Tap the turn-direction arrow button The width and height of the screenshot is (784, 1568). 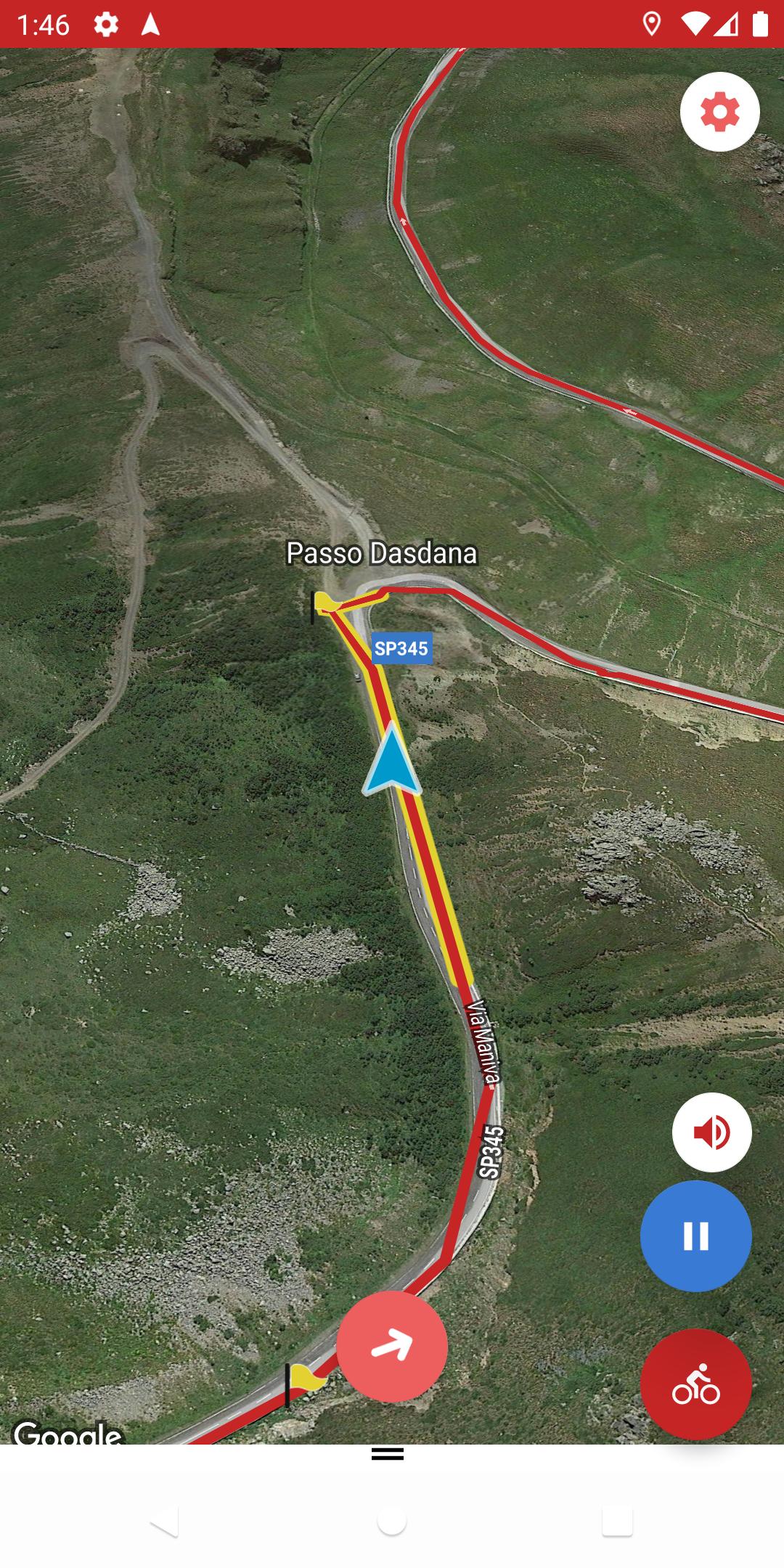[x=392, y=1346]
